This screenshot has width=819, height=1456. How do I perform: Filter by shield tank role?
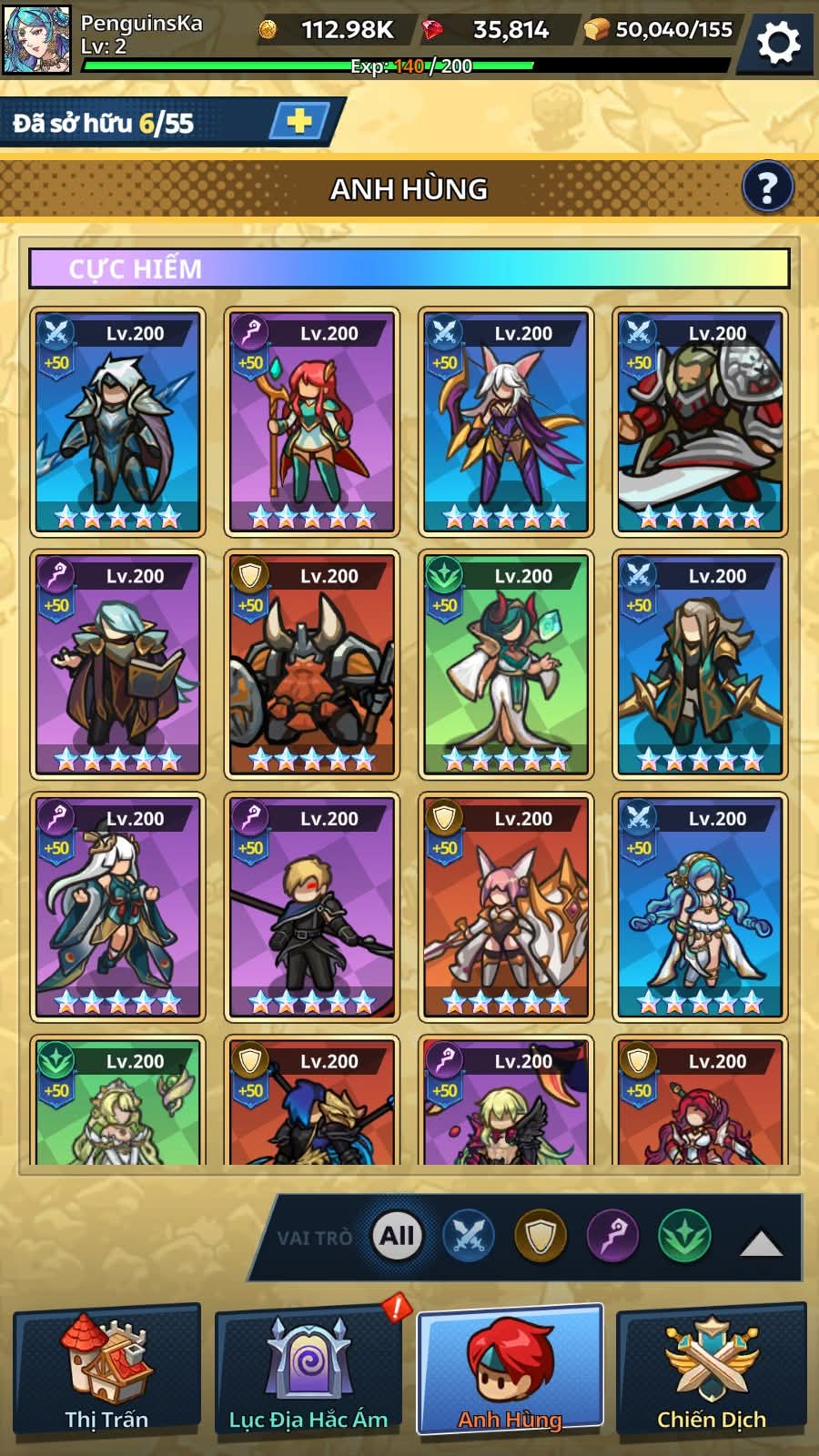(x=541, y=1236)
